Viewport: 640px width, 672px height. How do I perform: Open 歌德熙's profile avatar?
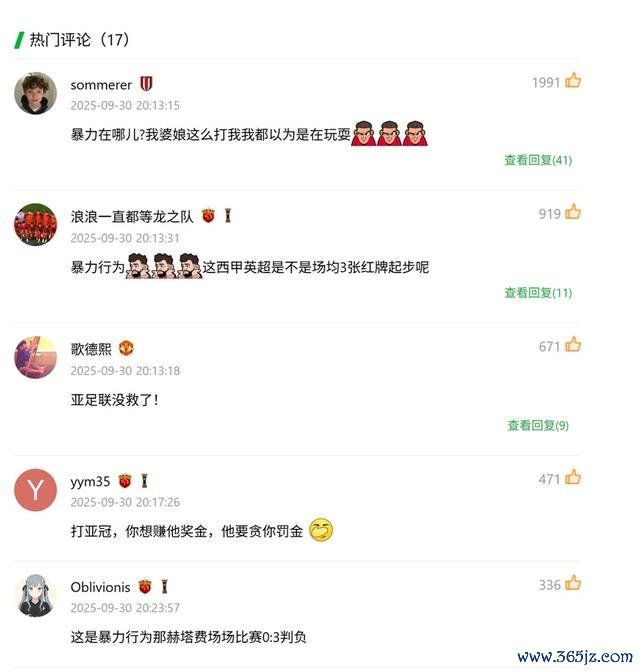pos(35,357)
